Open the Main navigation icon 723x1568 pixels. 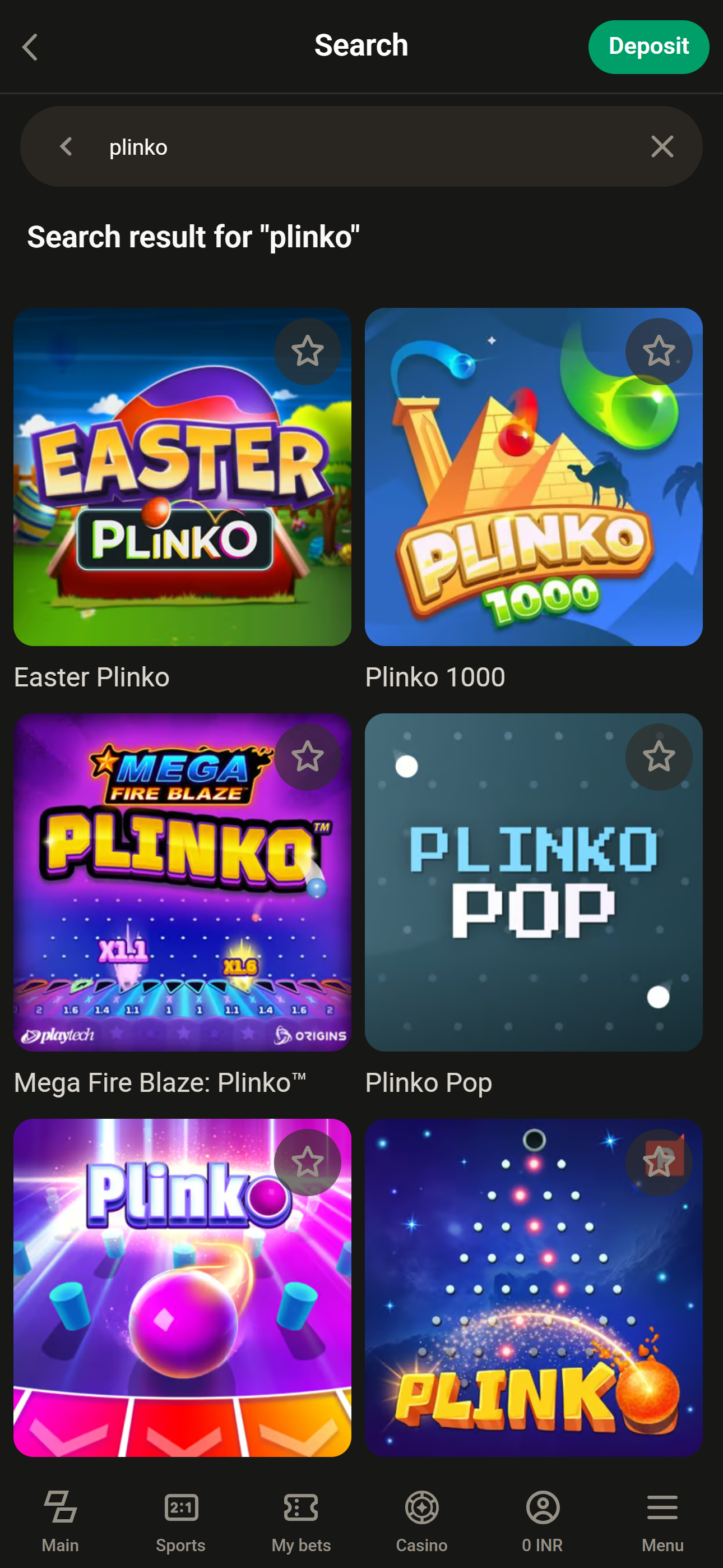61,1509
